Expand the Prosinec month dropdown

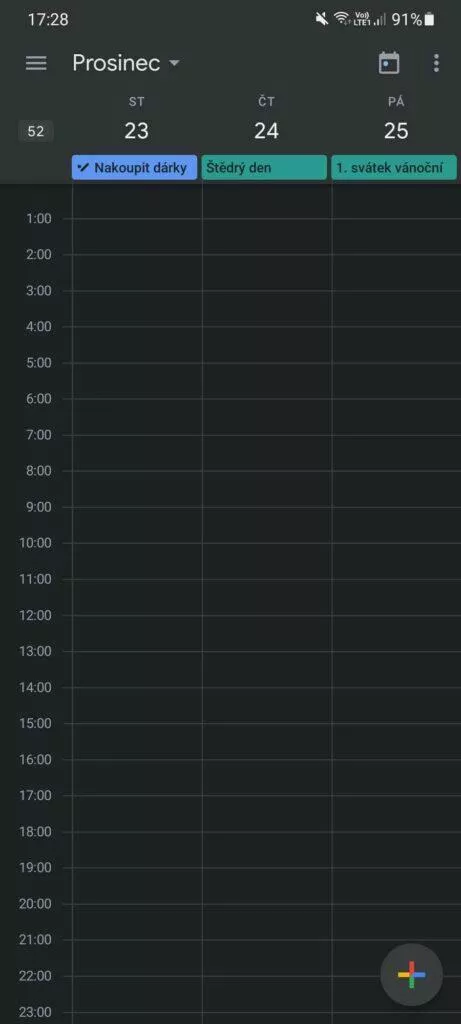point(126,63)
